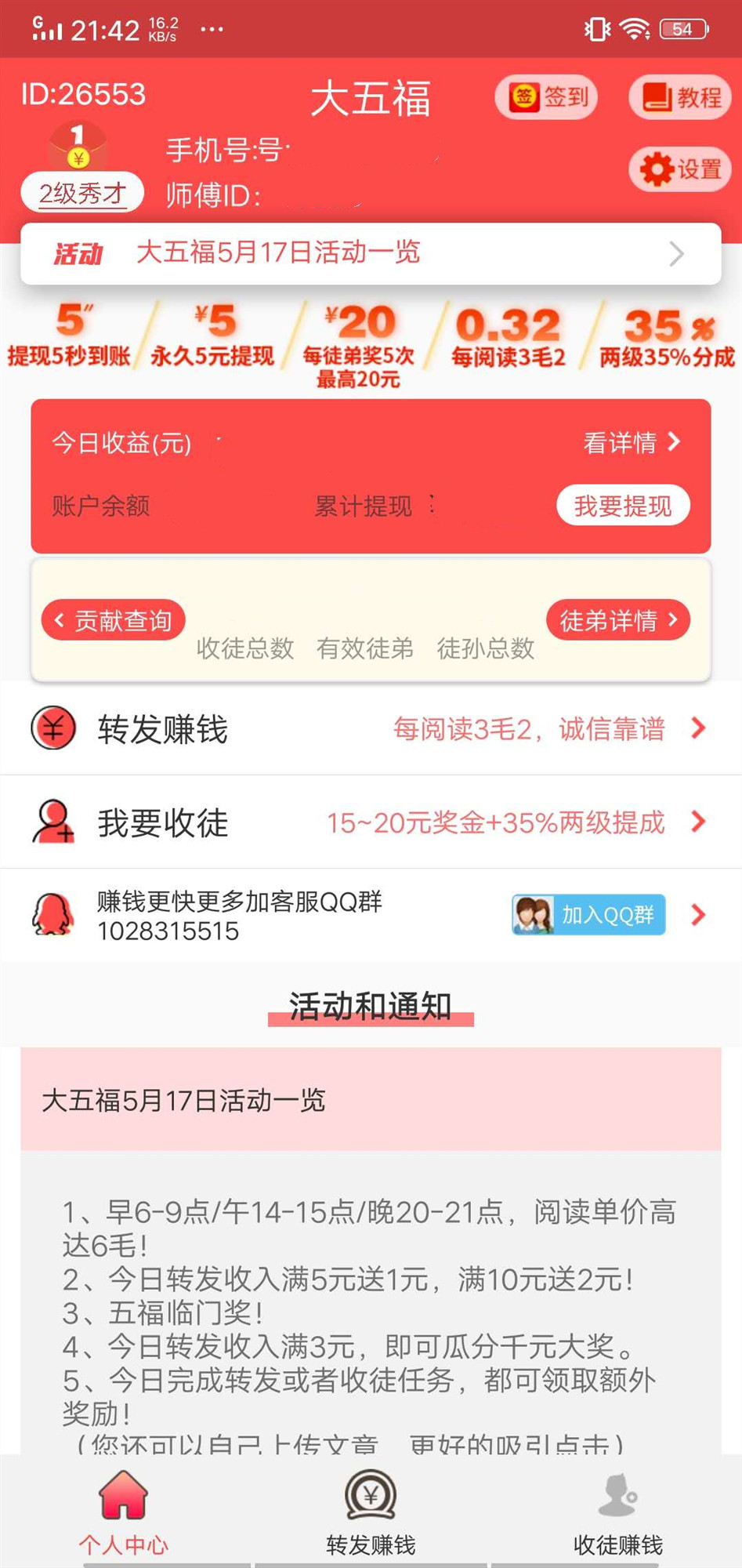Screen dimensions: 742x1568
Task: Open the 大五福5月17日活动一览 notice
Action: click(x=185, y=1101)
